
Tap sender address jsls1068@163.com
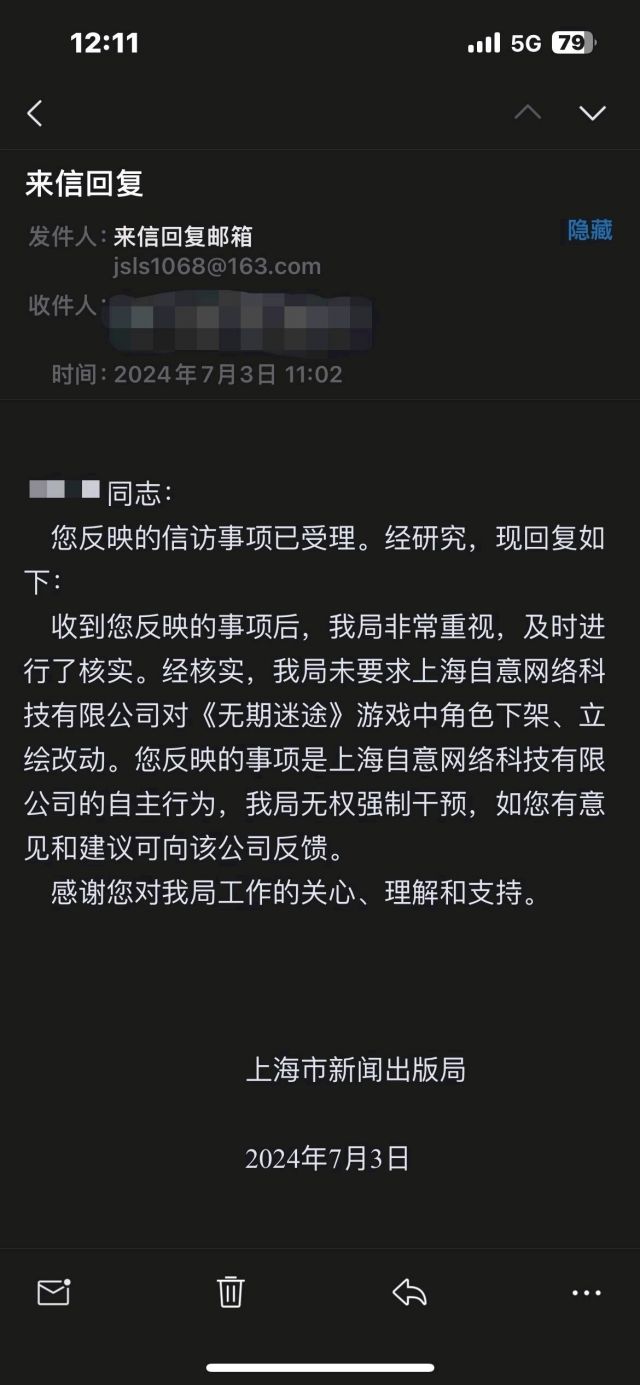pos(217,266)
